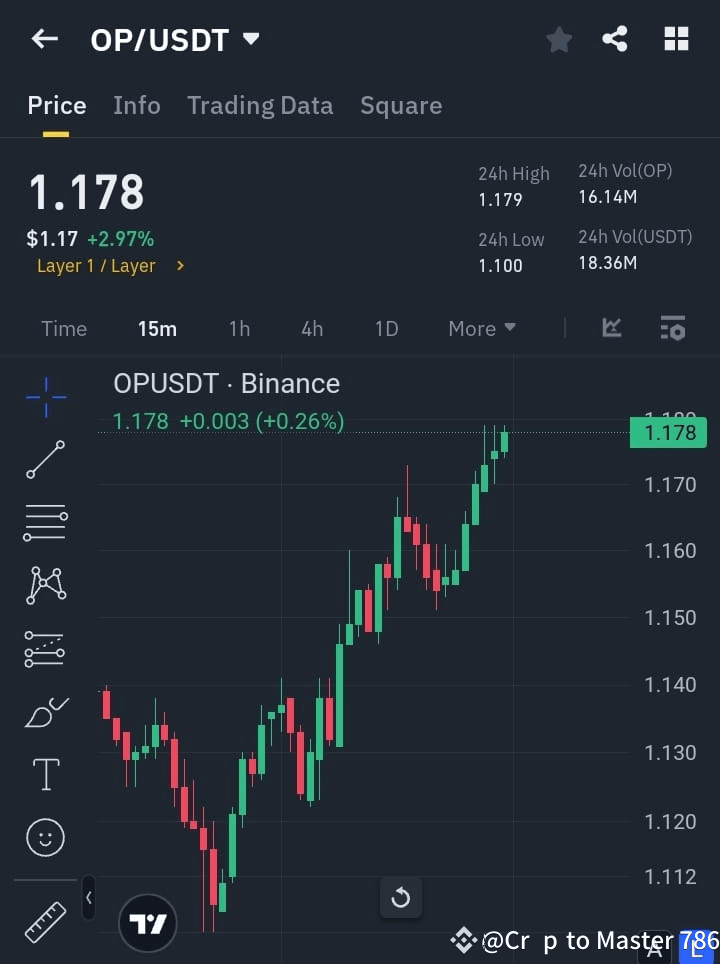720x964 pixels.
Task: Select the text annotation tool
Action: pyautogui.click(x=45, y=773)
